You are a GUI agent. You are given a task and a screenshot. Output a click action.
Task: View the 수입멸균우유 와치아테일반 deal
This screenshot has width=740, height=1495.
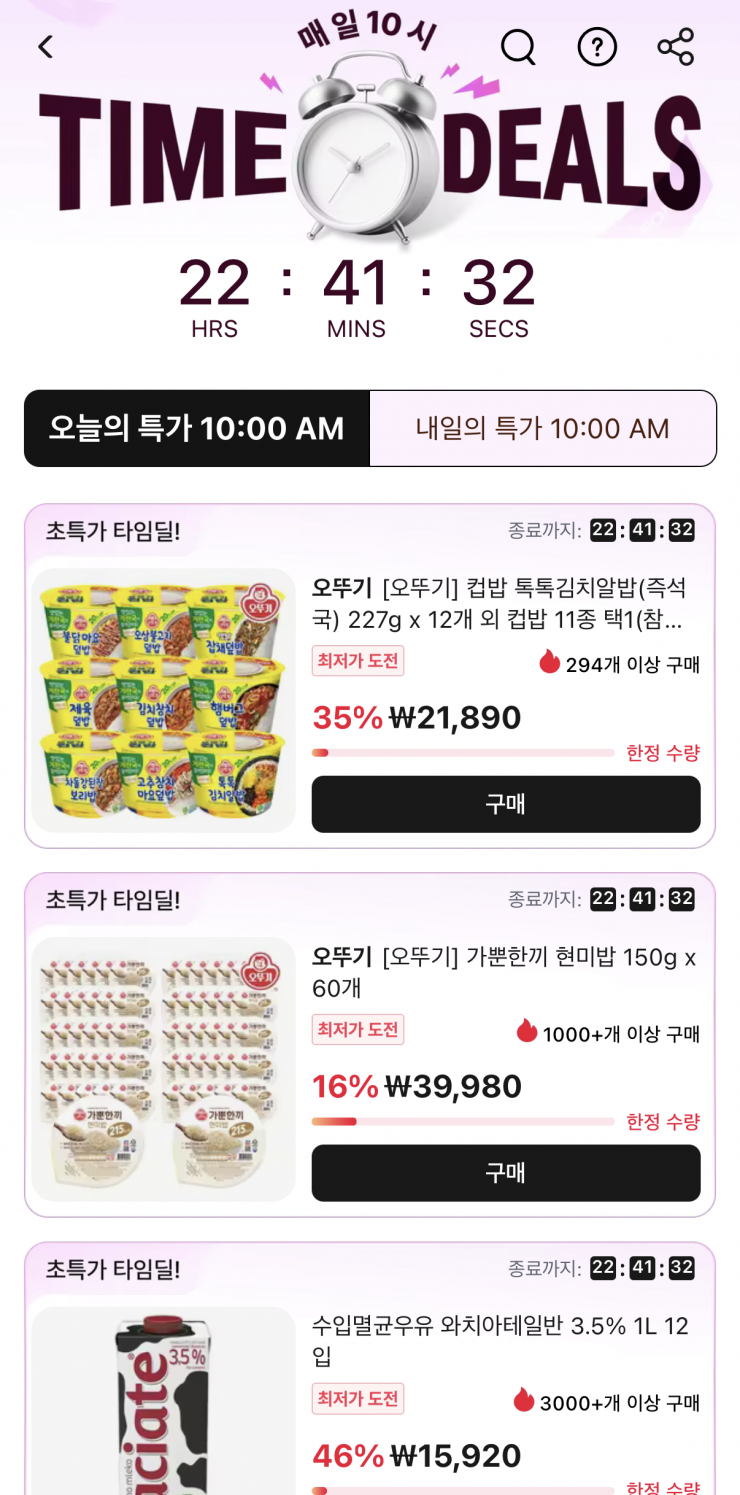coord(500,1341)
